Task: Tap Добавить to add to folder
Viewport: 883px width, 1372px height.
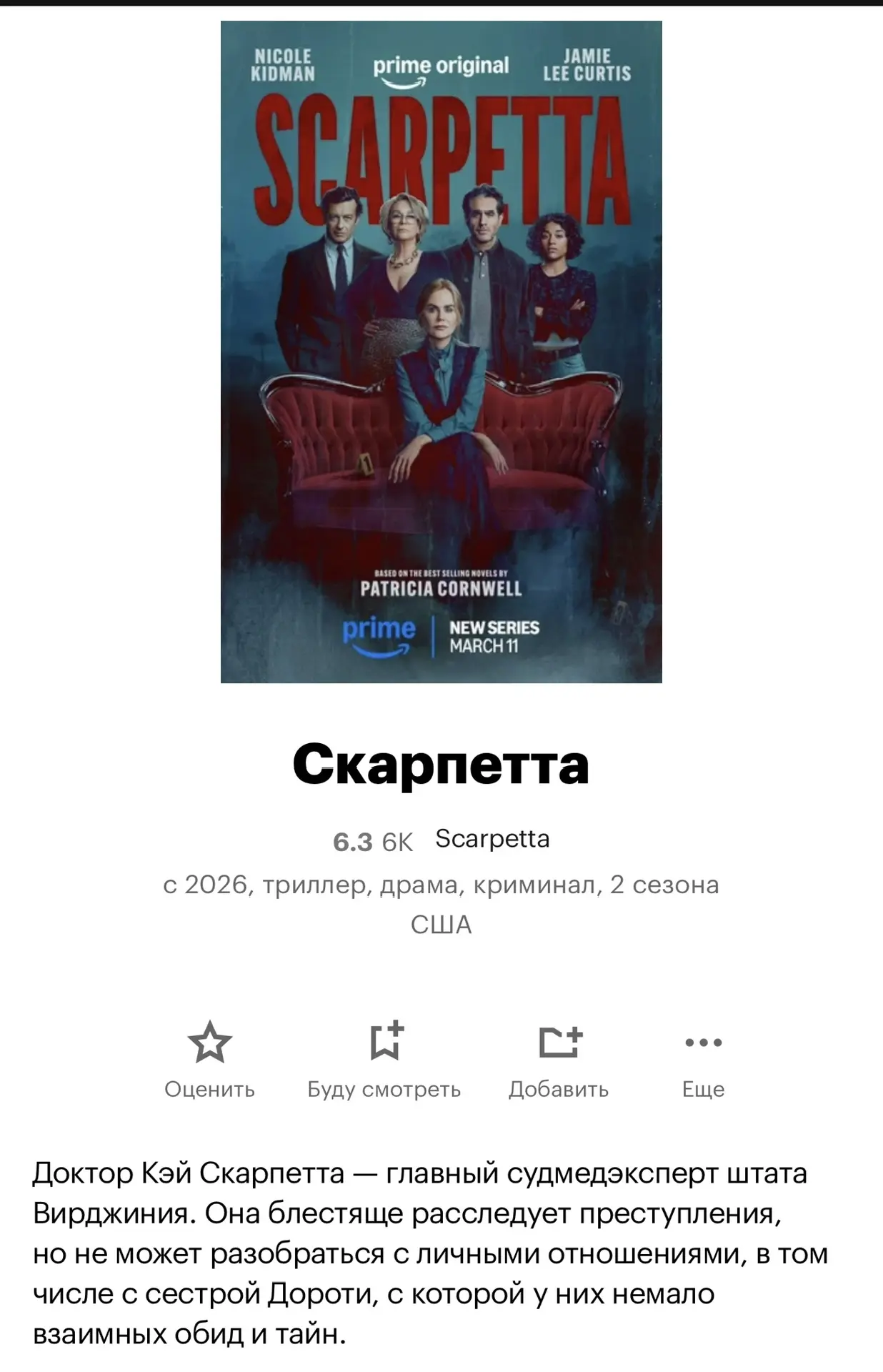Action: pyautogui.click(x=559, y=1043)
